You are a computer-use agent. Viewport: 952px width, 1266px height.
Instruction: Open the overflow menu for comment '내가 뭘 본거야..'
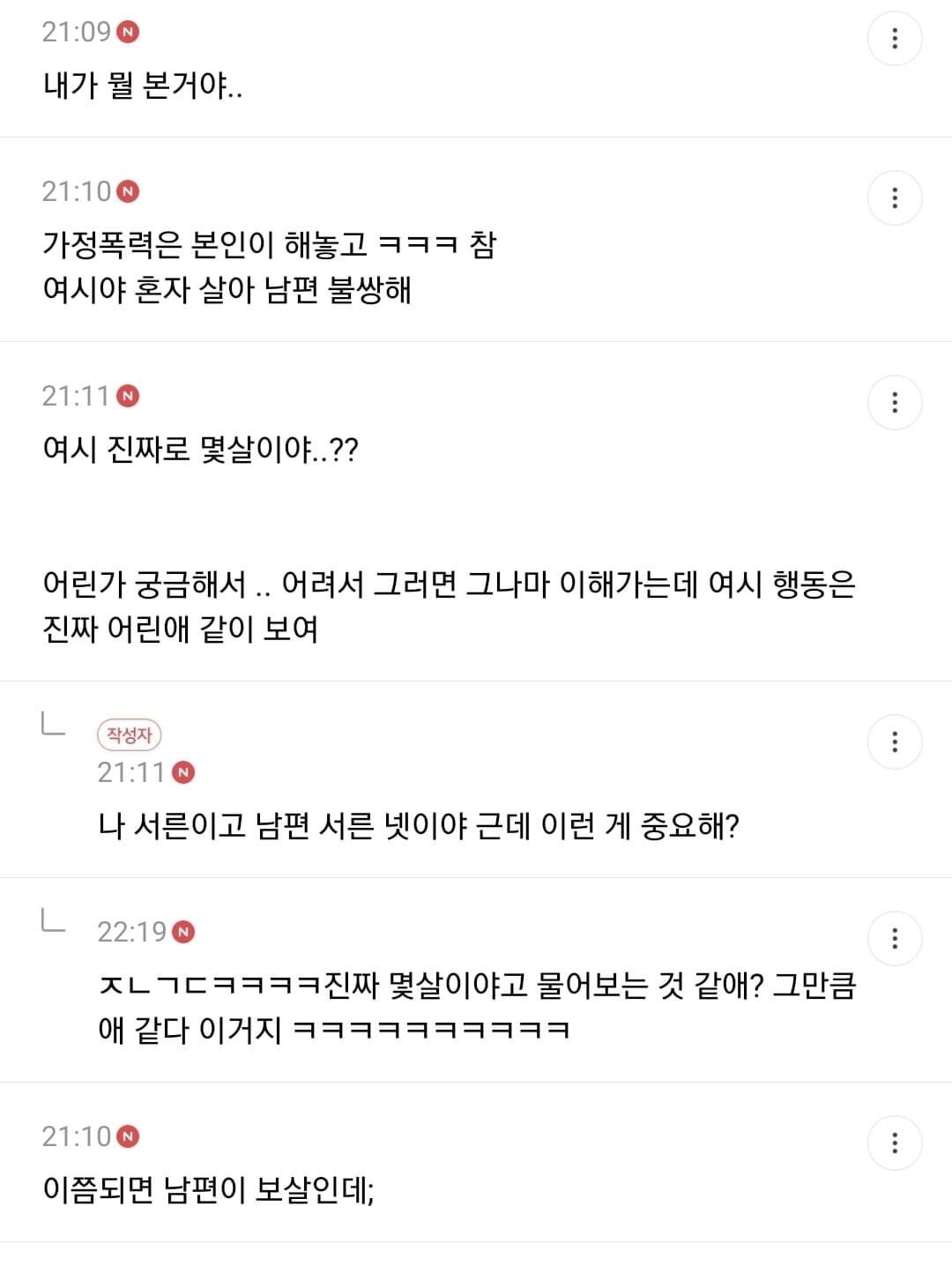click(895, 39)
